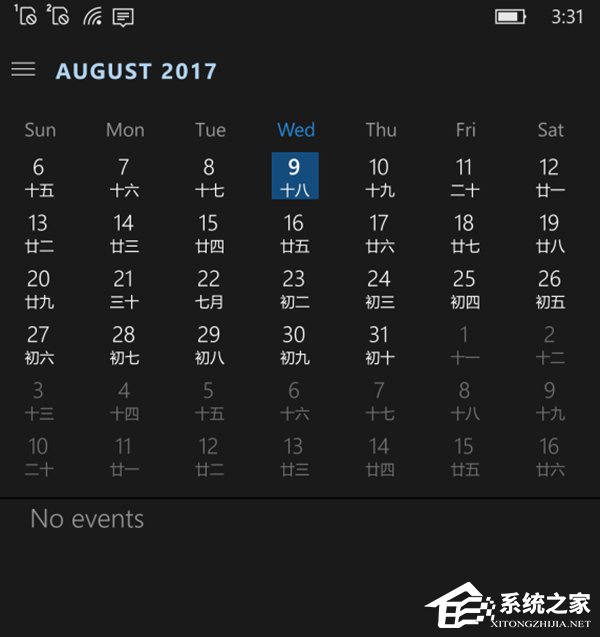Viewport: 600px width, 637px height.
Task: Open the AUGUST 2017 month picker
Action: pos(136,72)
